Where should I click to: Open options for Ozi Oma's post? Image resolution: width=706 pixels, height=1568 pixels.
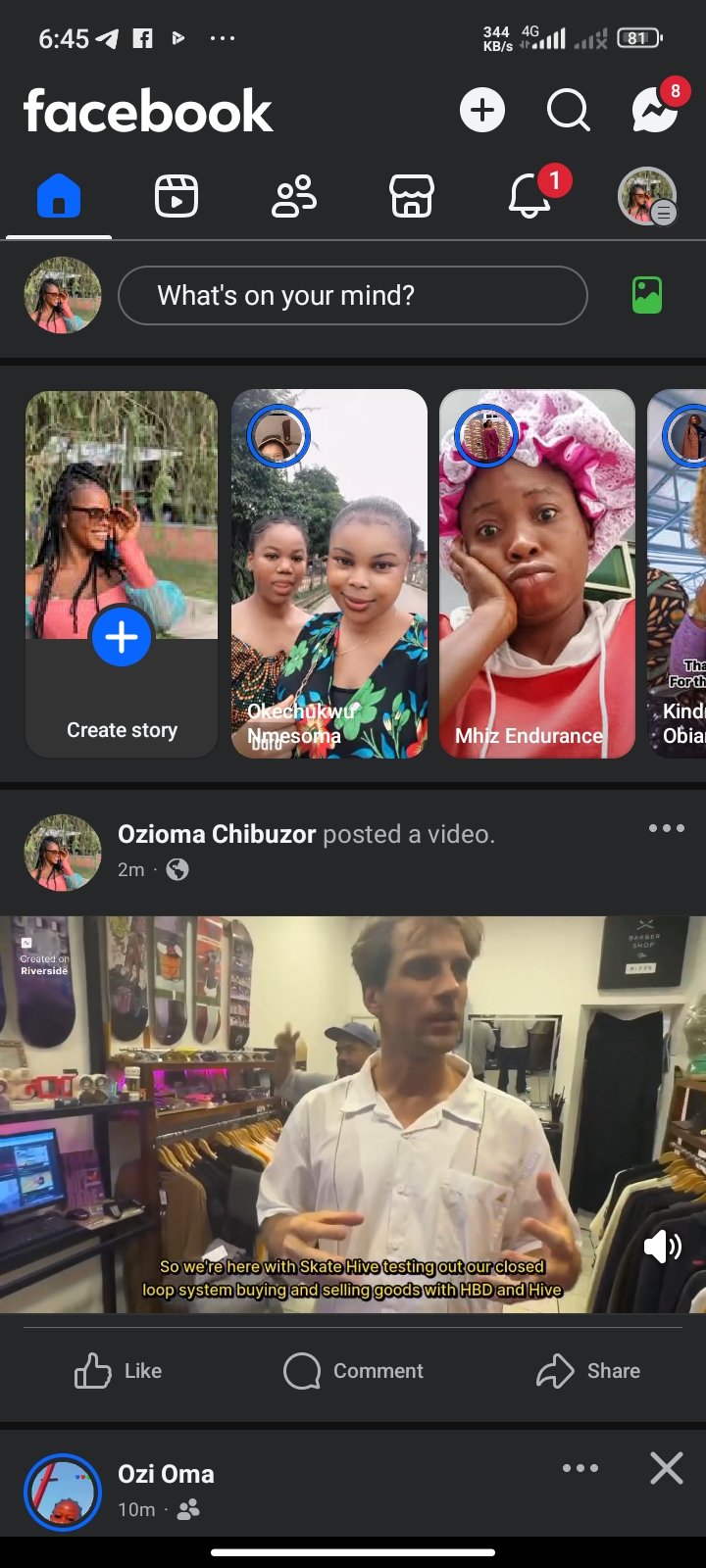(x=580, y=1468)
